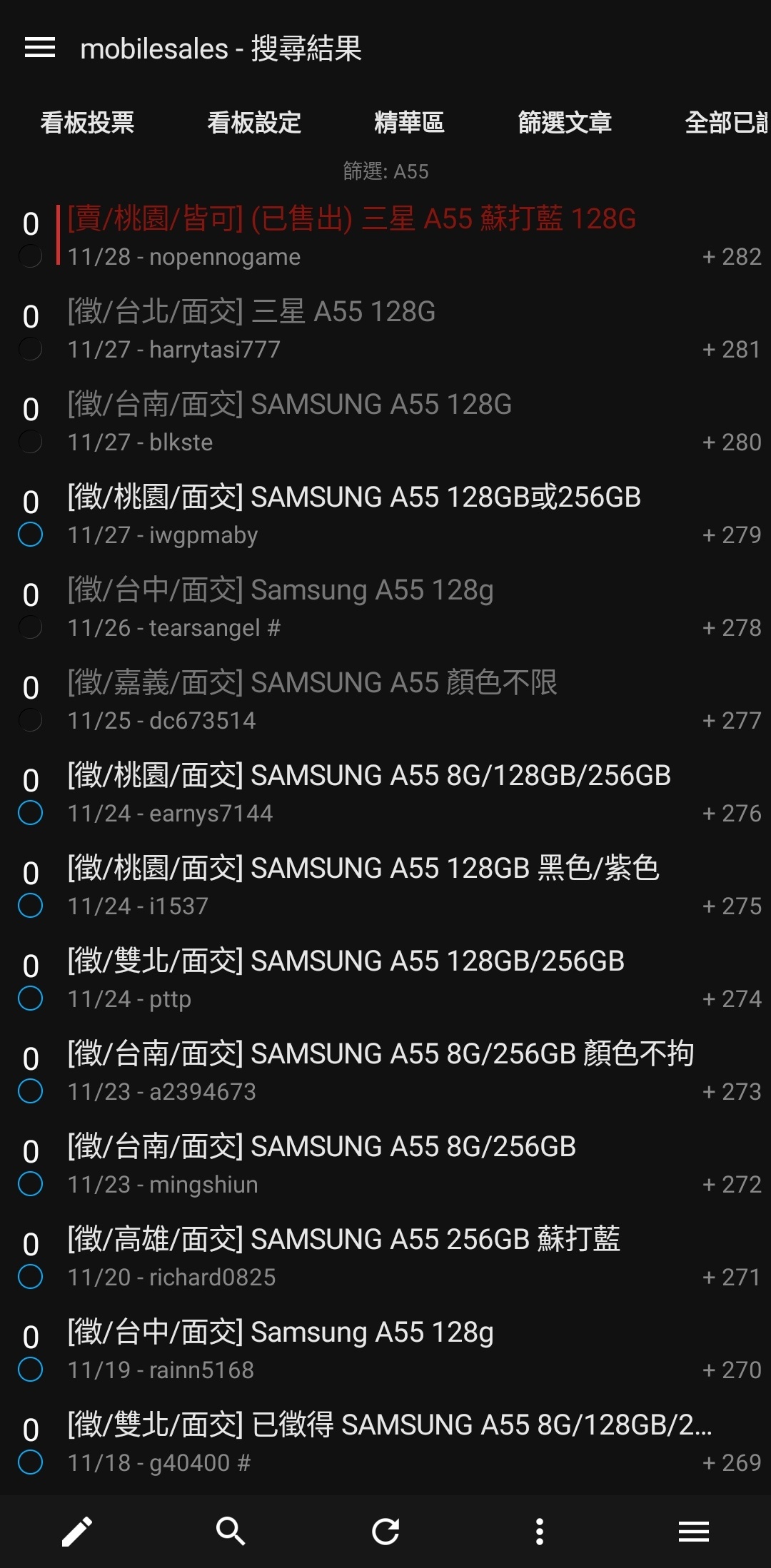
Task: Open pttp's 雙北 A55 post
Action: 385,979
